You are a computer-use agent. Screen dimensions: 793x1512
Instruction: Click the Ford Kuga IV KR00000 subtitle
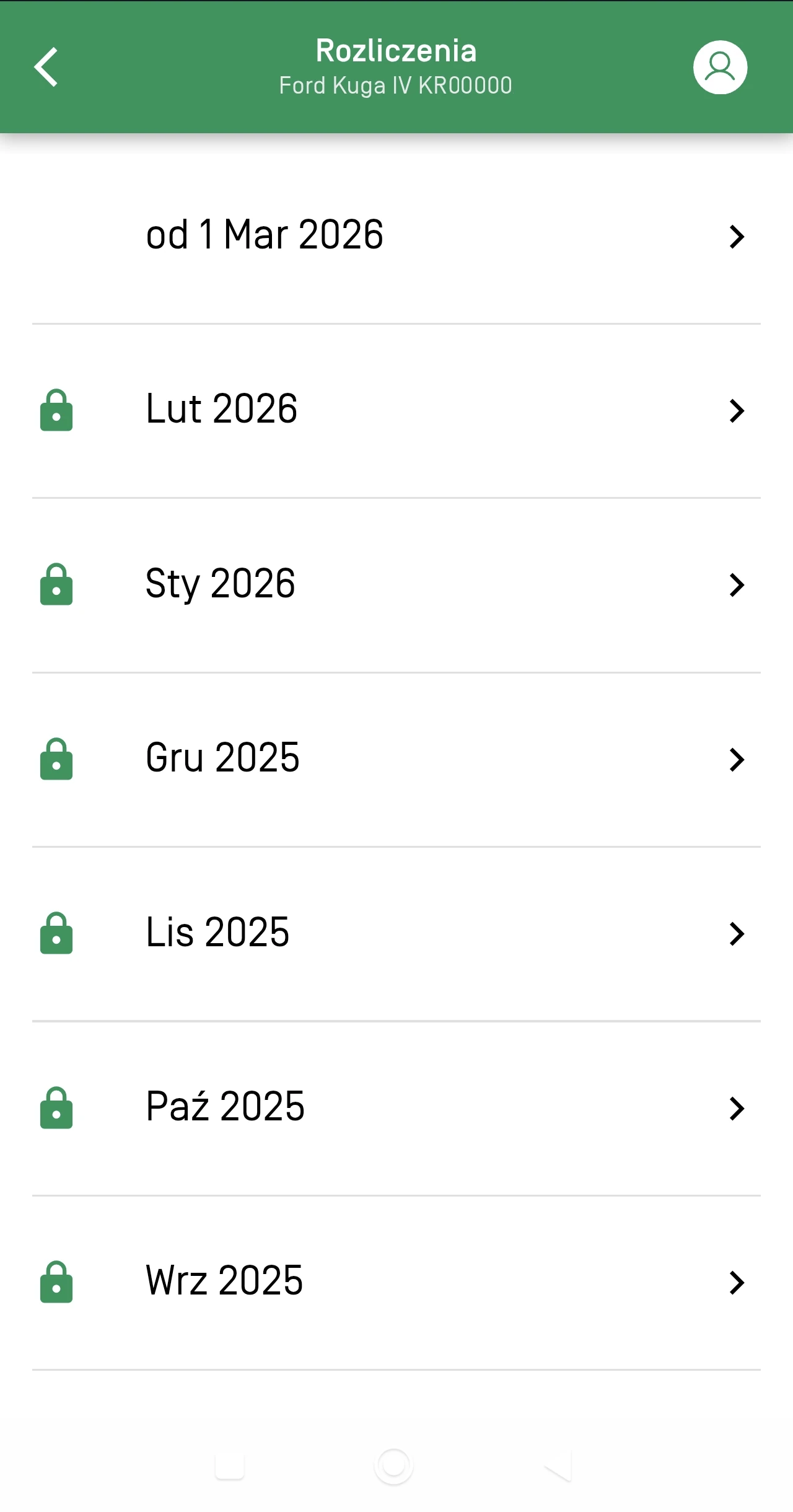[x=395, y=85]
